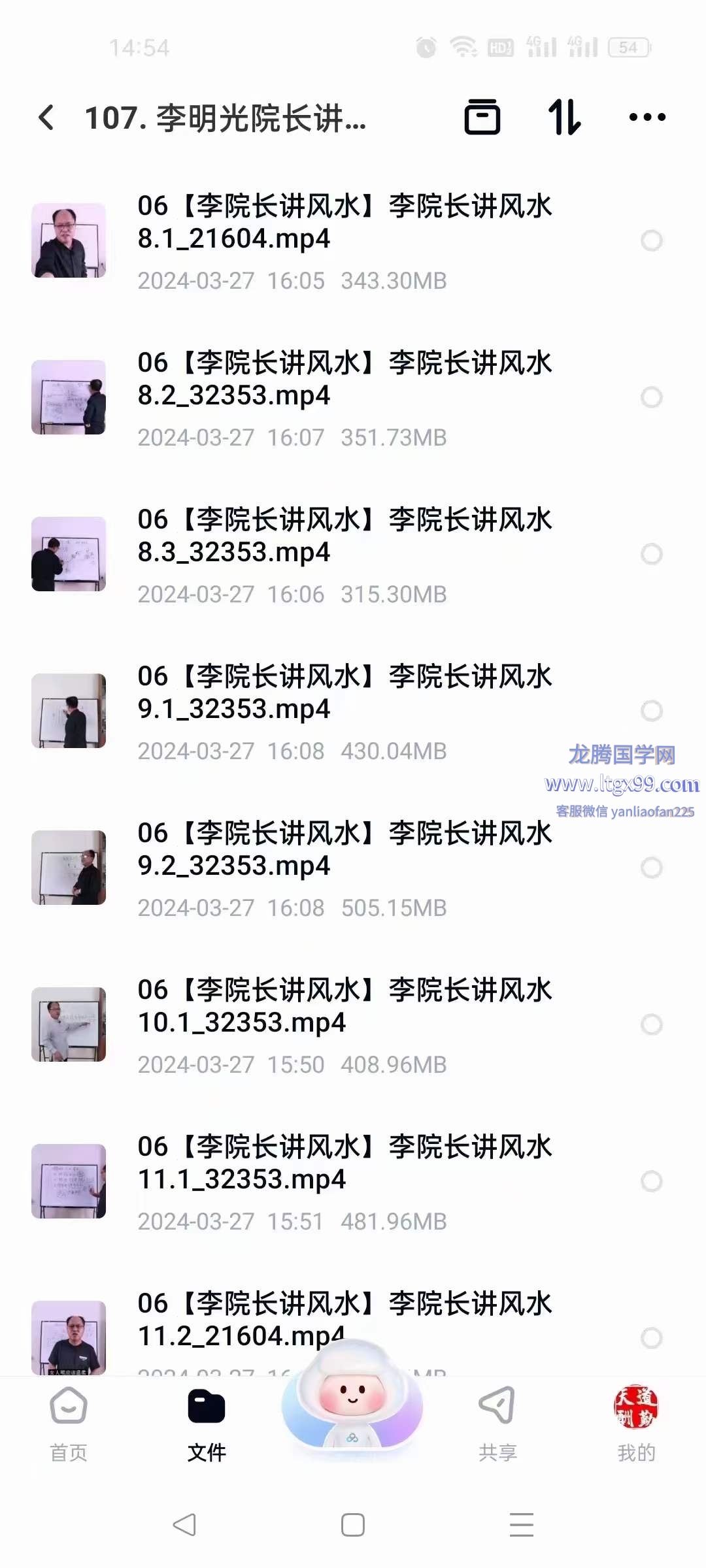Open system recent apps menu

click(522, 1525)
